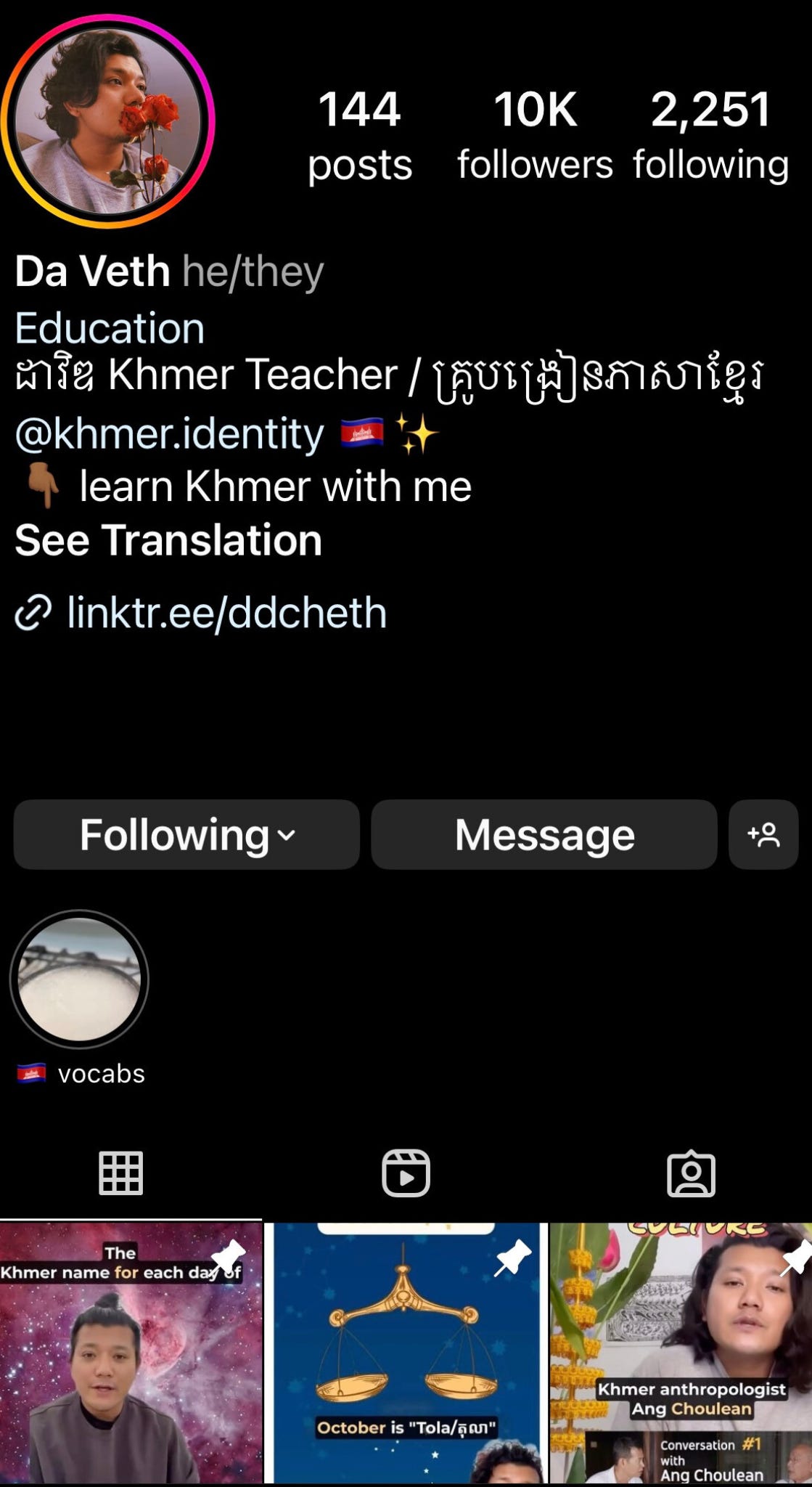Screen dimensions: 812x1487
Task: Open the 10K followers list
Action: click(x=535, y=135)
